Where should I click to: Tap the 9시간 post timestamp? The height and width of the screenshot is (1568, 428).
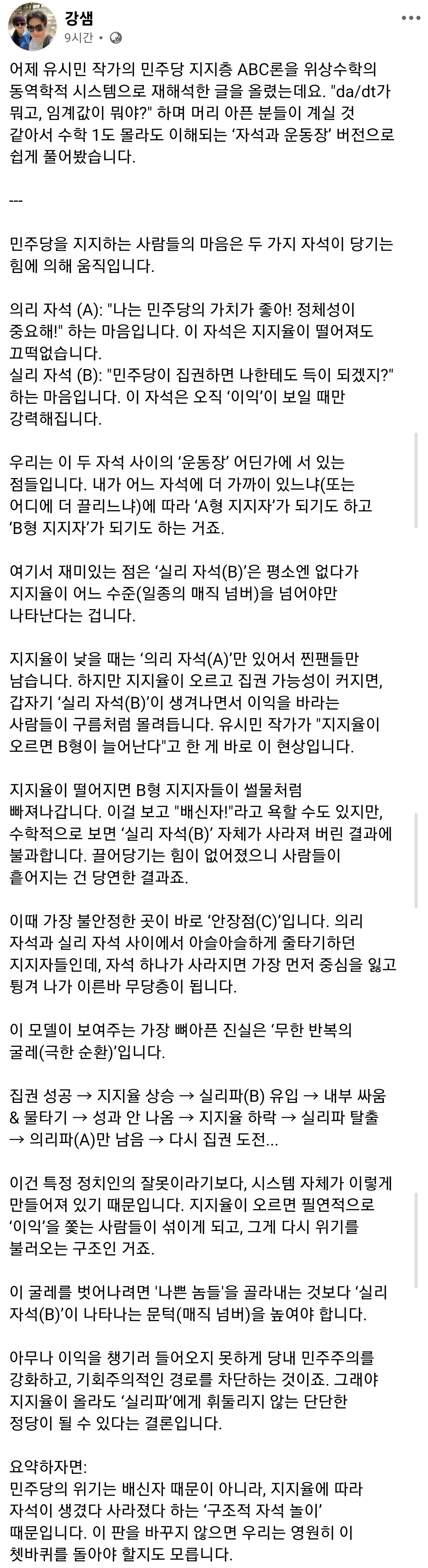point(79,38)
